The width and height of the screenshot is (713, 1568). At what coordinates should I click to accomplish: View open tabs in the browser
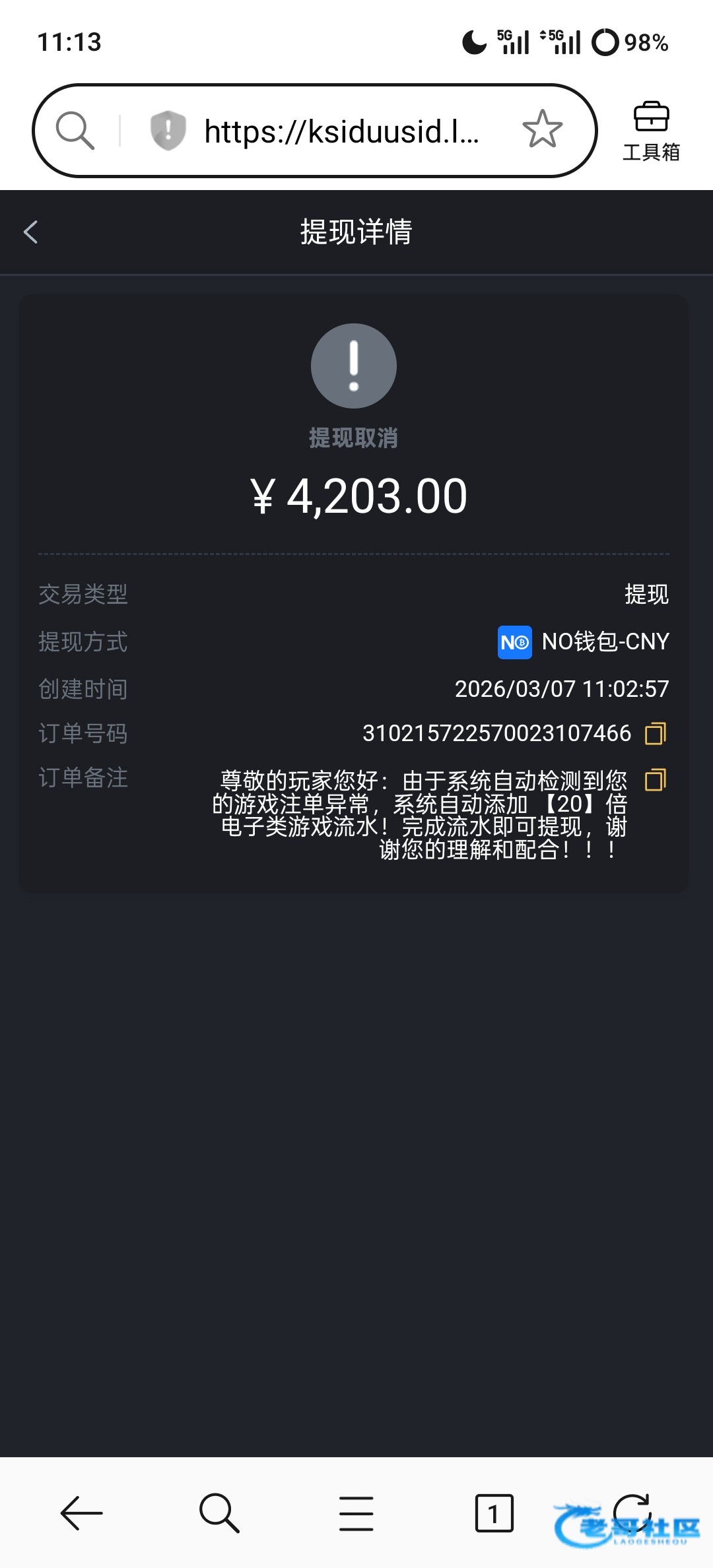[x=494, y=1513]
